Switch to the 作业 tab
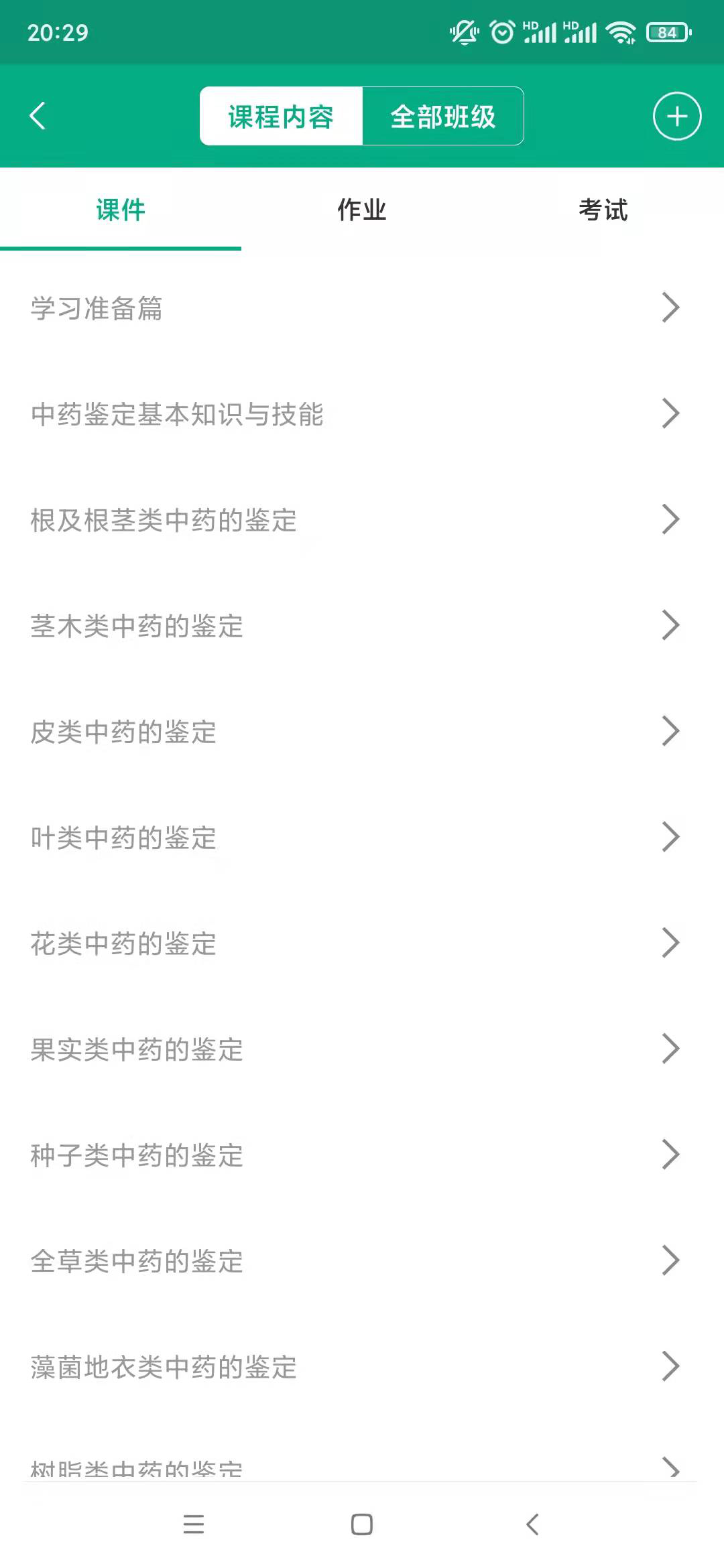The height and width of the screenshot is (1568, 724). (362, 210)
